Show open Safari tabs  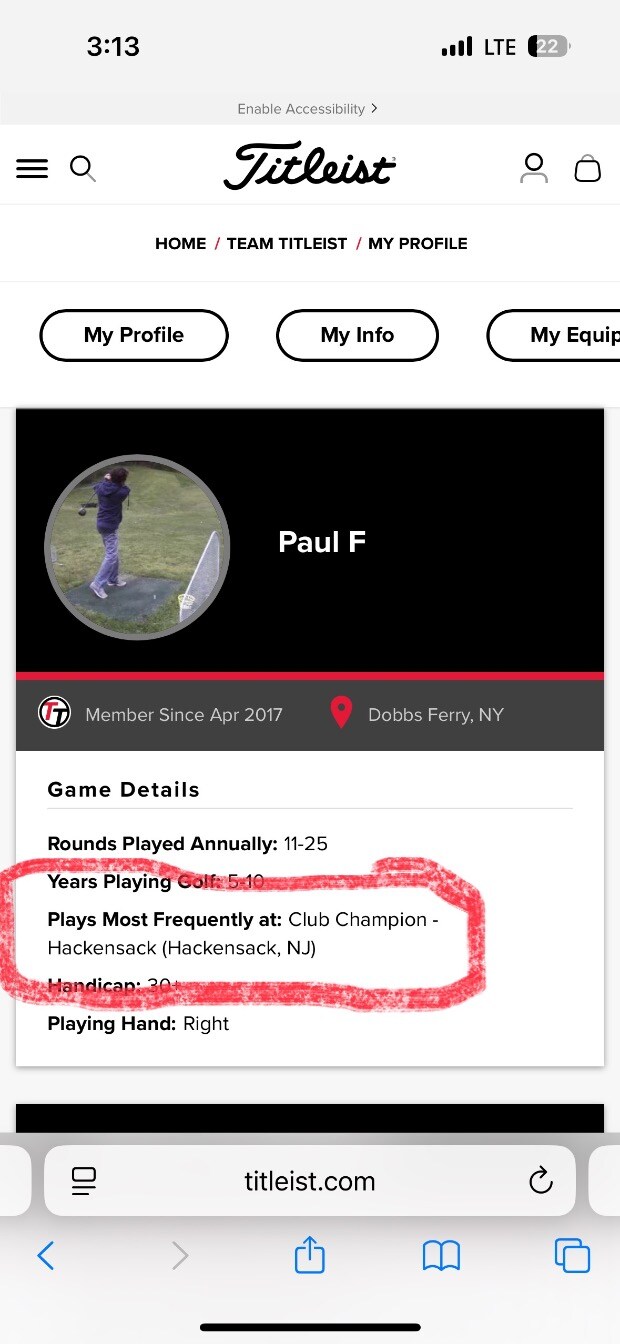pos(572,1255)
